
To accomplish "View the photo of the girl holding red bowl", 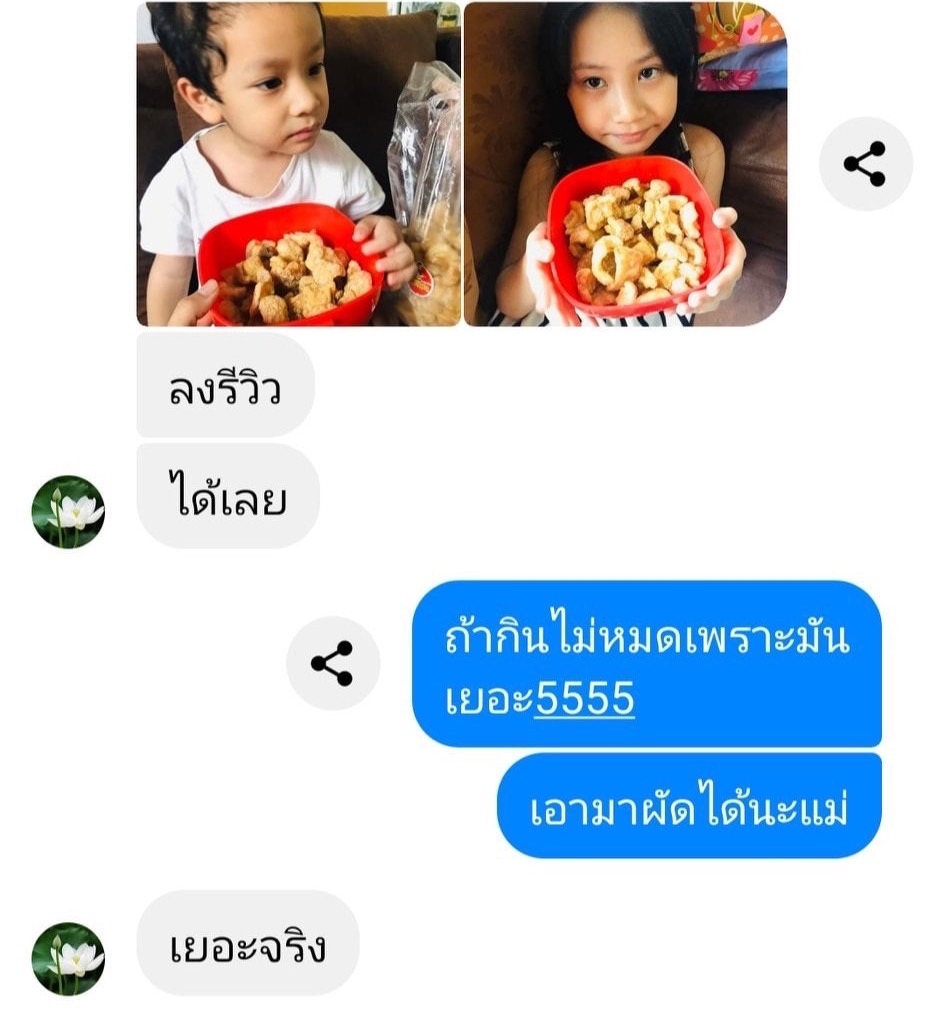I will 625,164.
